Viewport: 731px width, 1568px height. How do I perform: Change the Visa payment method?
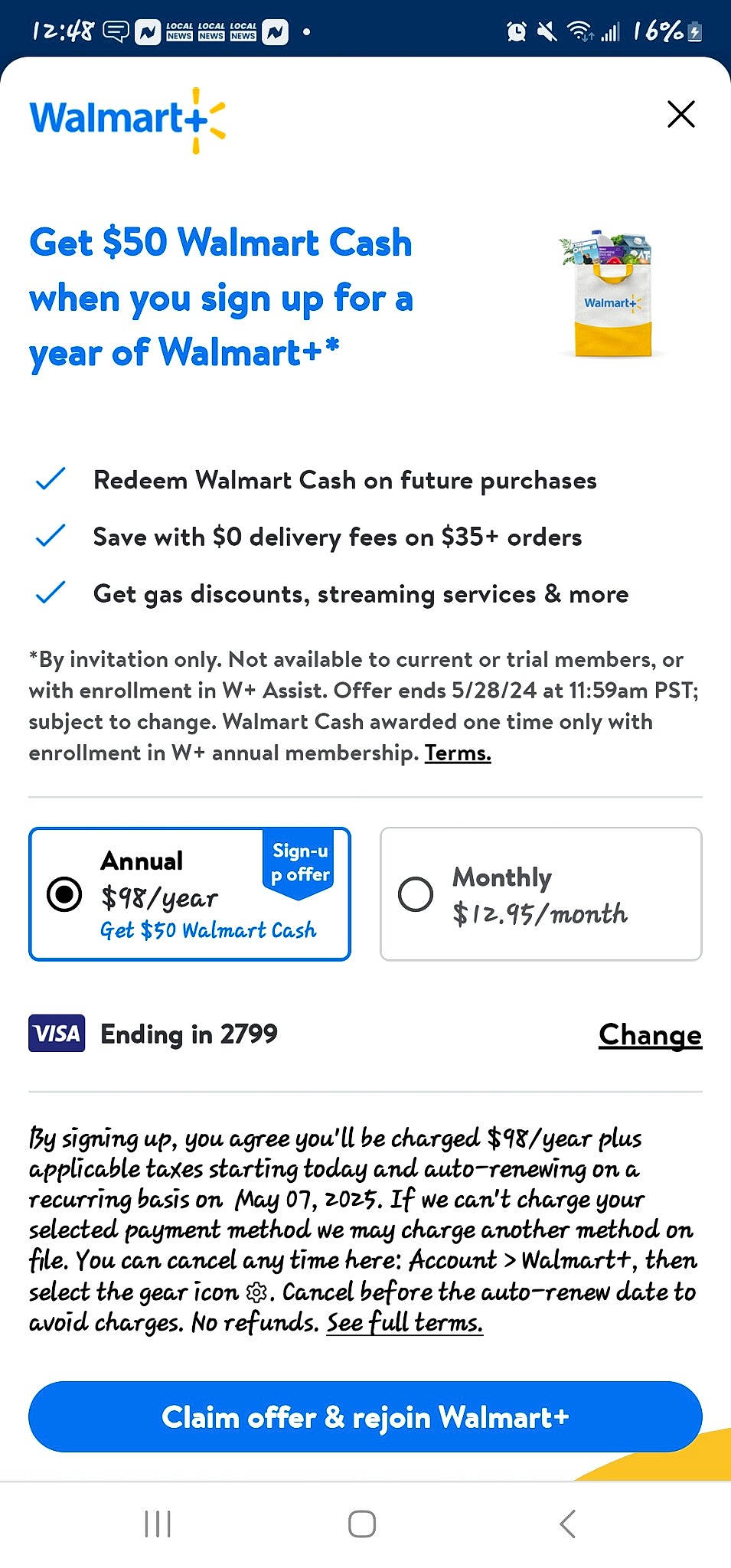[650, 1034]
